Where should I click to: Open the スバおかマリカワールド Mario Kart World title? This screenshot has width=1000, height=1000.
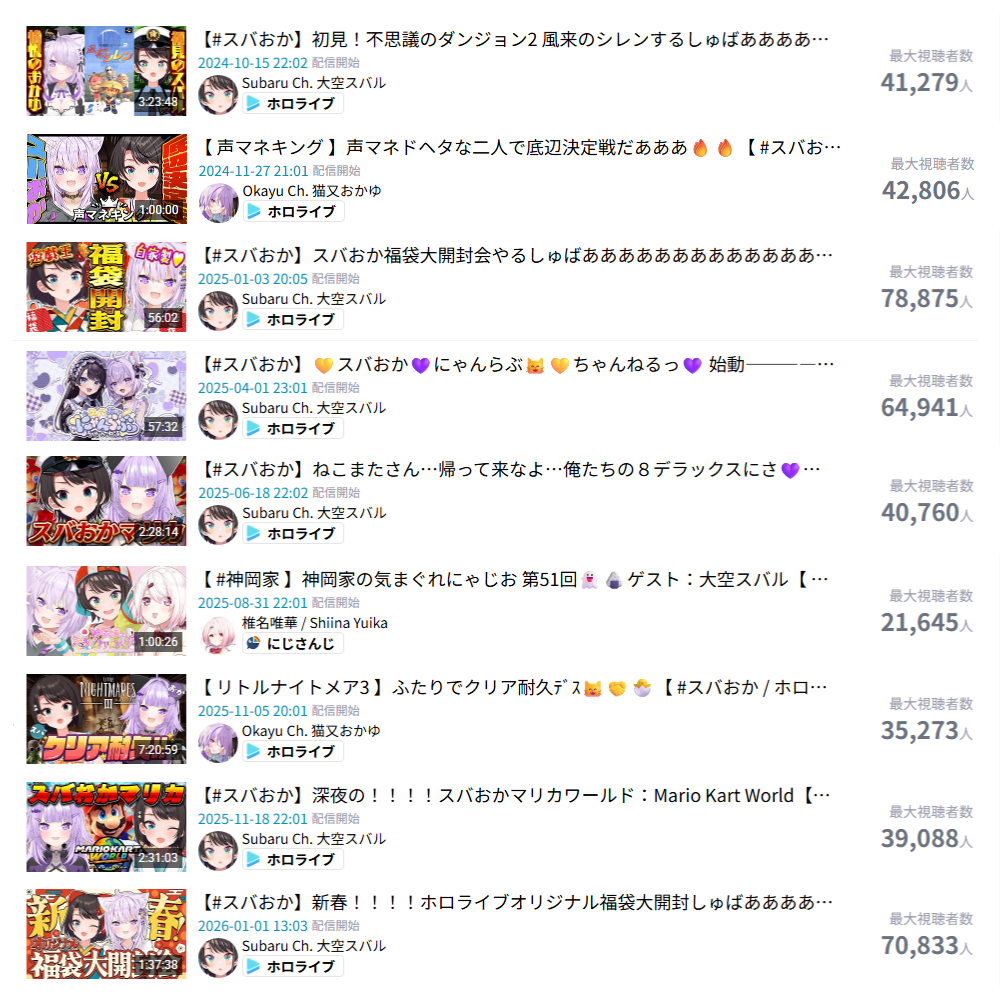tap(514, 796)
